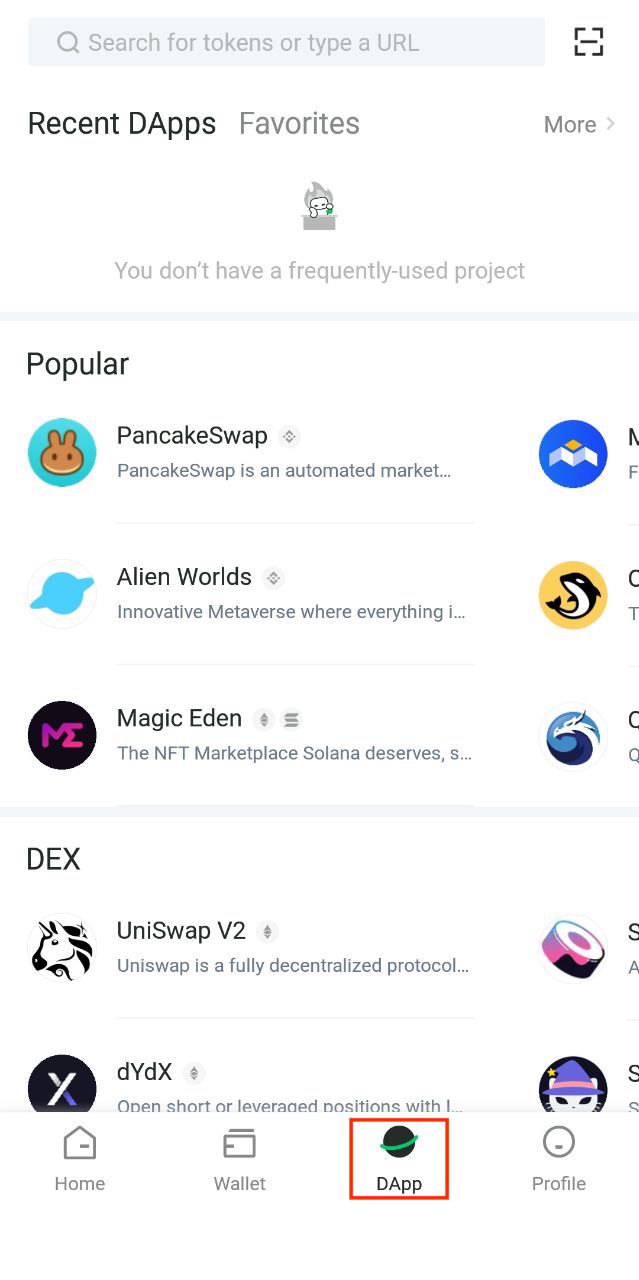
Task: Open UniSwap V2 from the DEX list
Action: [250, 947]
